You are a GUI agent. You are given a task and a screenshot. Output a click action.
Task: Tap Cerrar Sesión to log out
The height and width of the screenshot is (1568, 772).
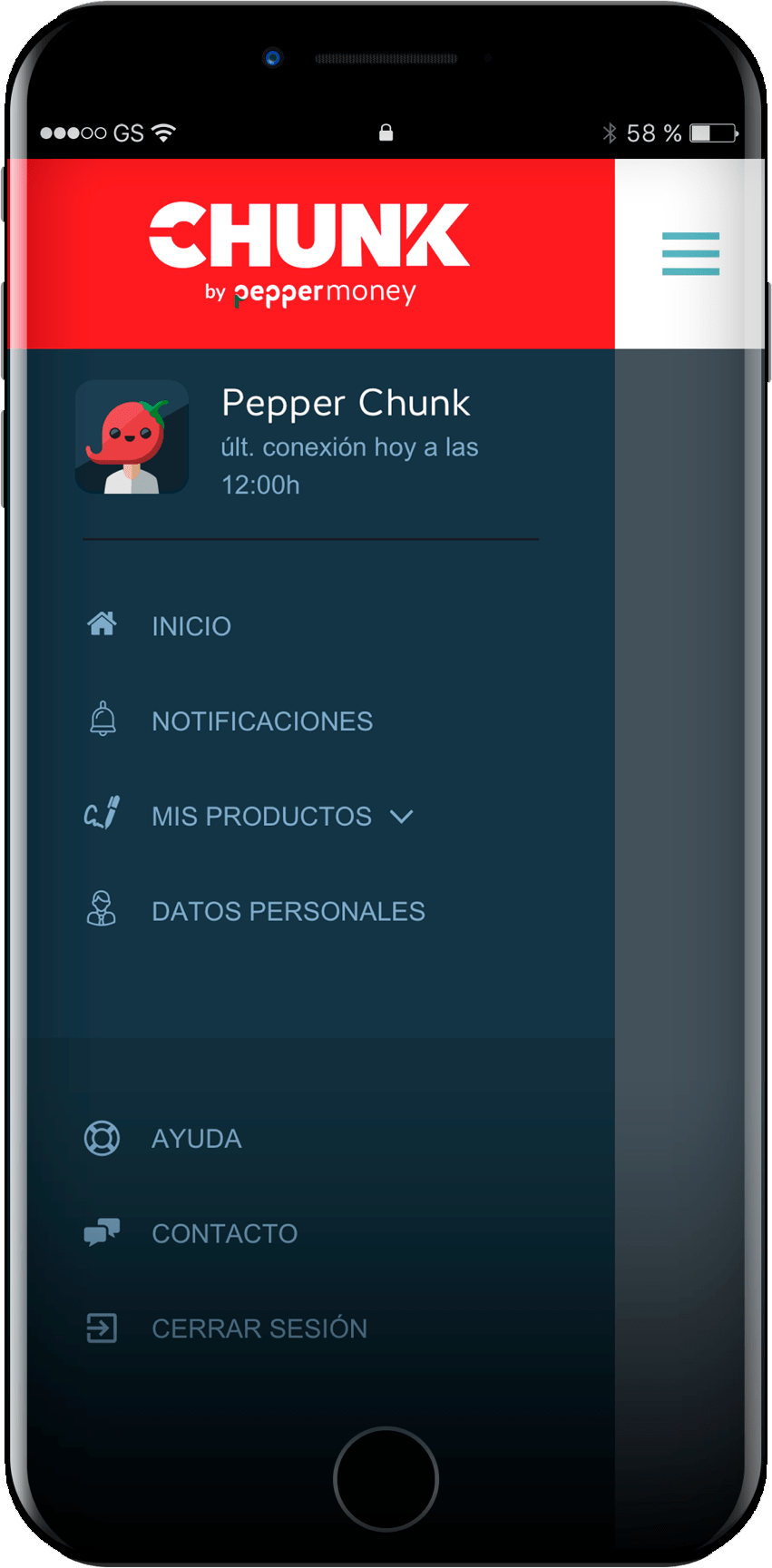pyautogui.click(x=259, y=1328)
